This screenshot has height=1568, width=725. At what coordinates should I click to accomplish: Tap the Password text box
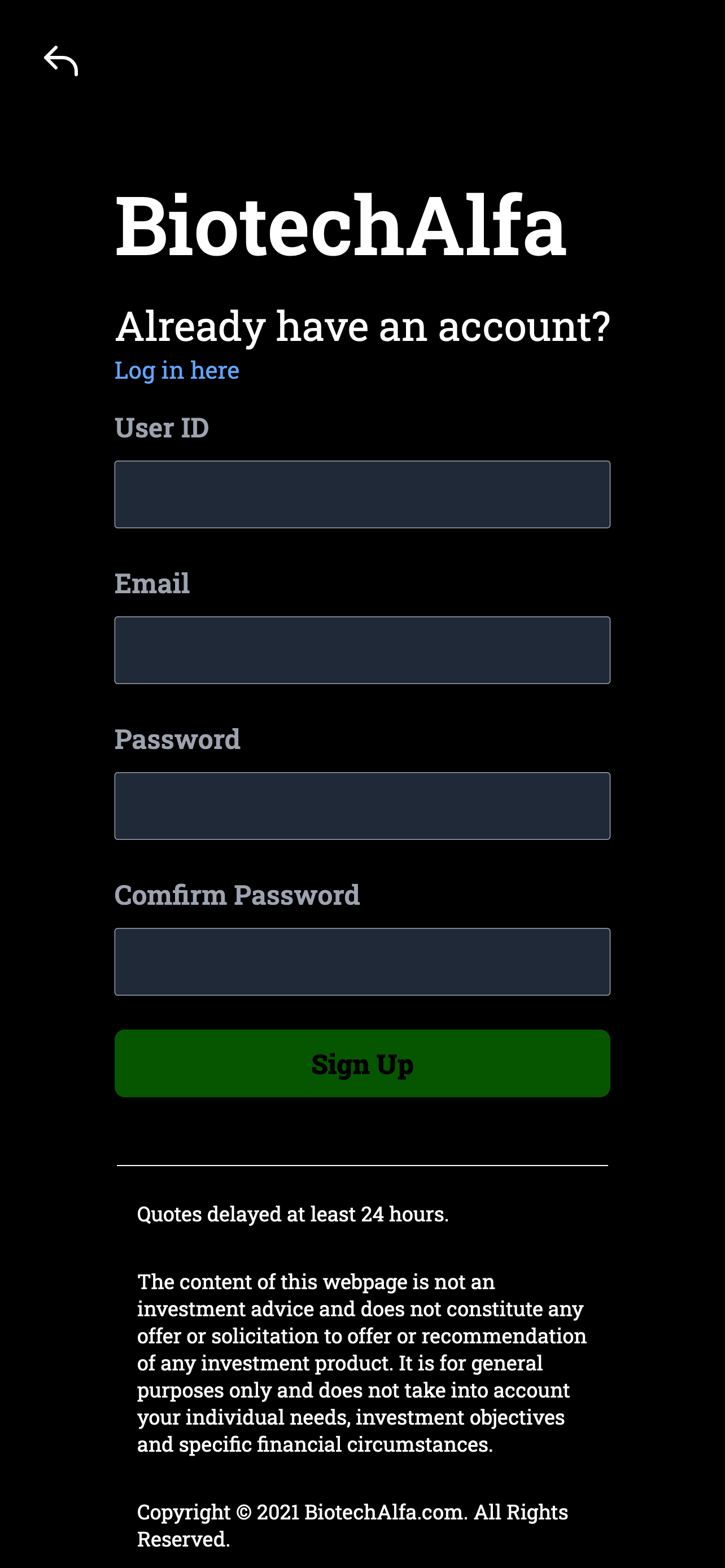[x=362, y=806]
